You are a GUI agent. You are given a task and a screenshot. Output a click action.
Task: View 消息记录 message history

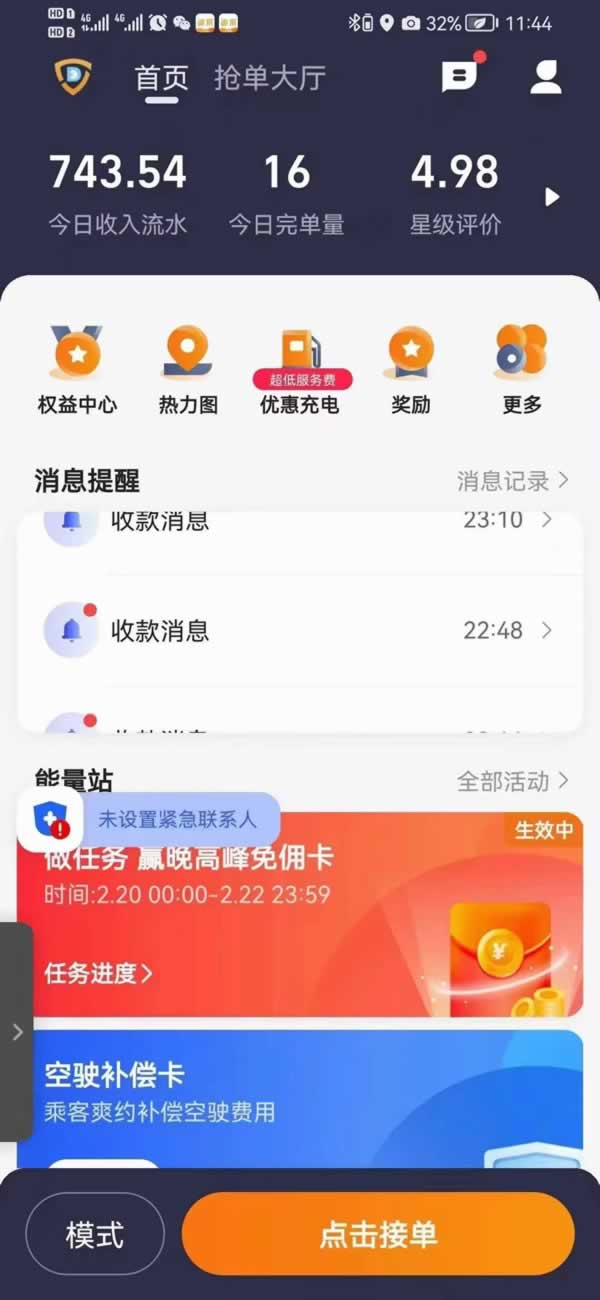512,481
